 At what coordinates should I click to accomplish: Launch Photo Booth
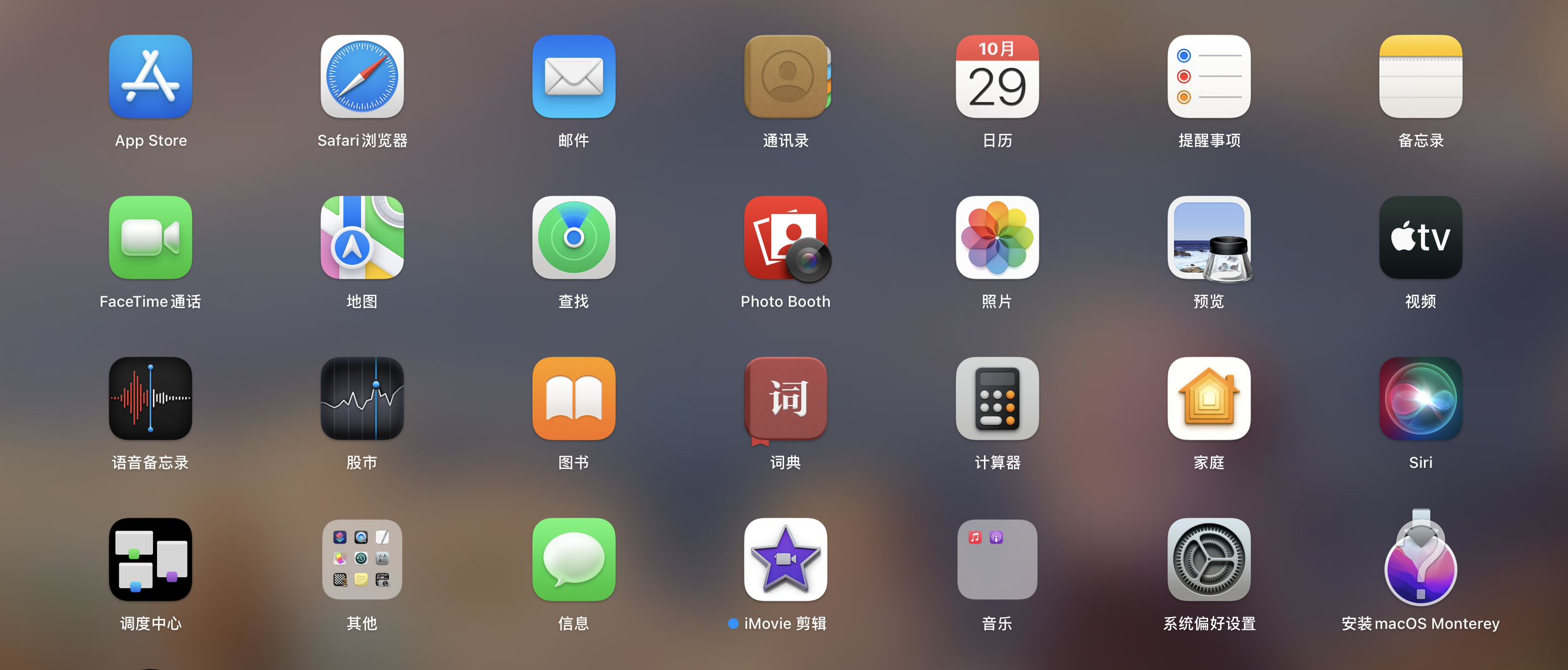click(x=785, y=237)
